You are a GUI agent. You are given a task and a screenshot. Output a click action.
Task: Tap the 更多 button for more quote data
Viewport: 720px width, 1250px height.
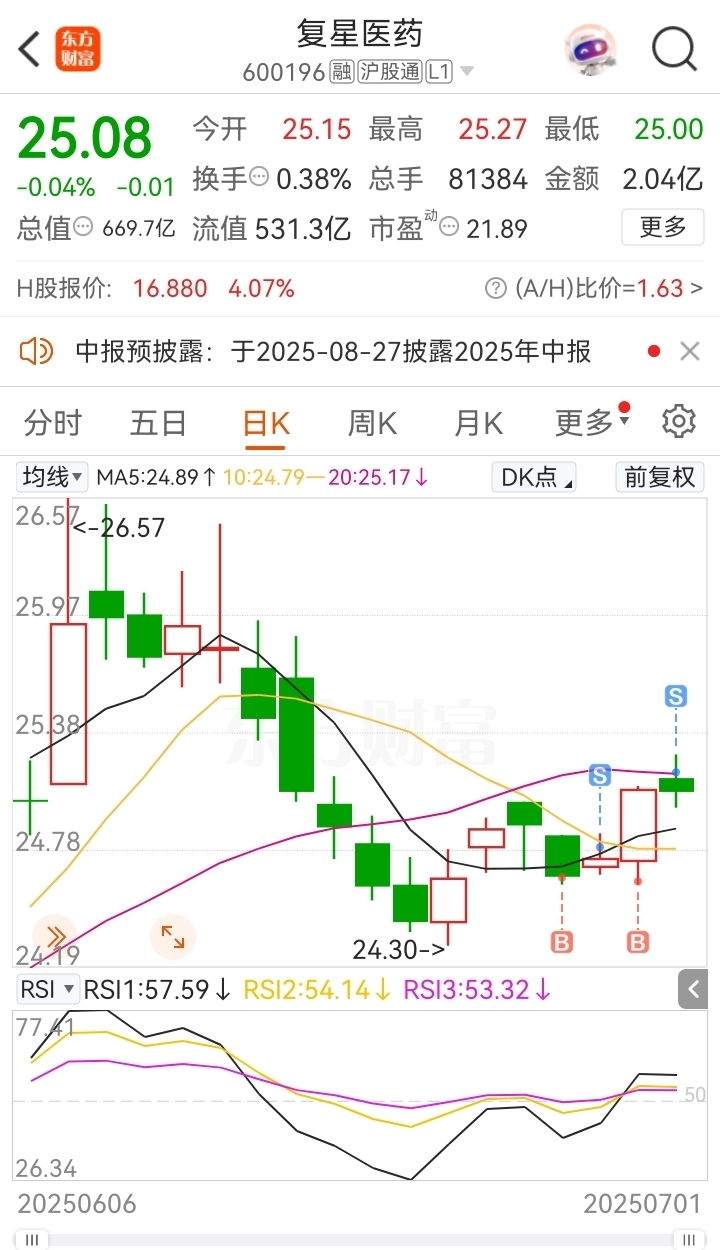tap(663, 227)
